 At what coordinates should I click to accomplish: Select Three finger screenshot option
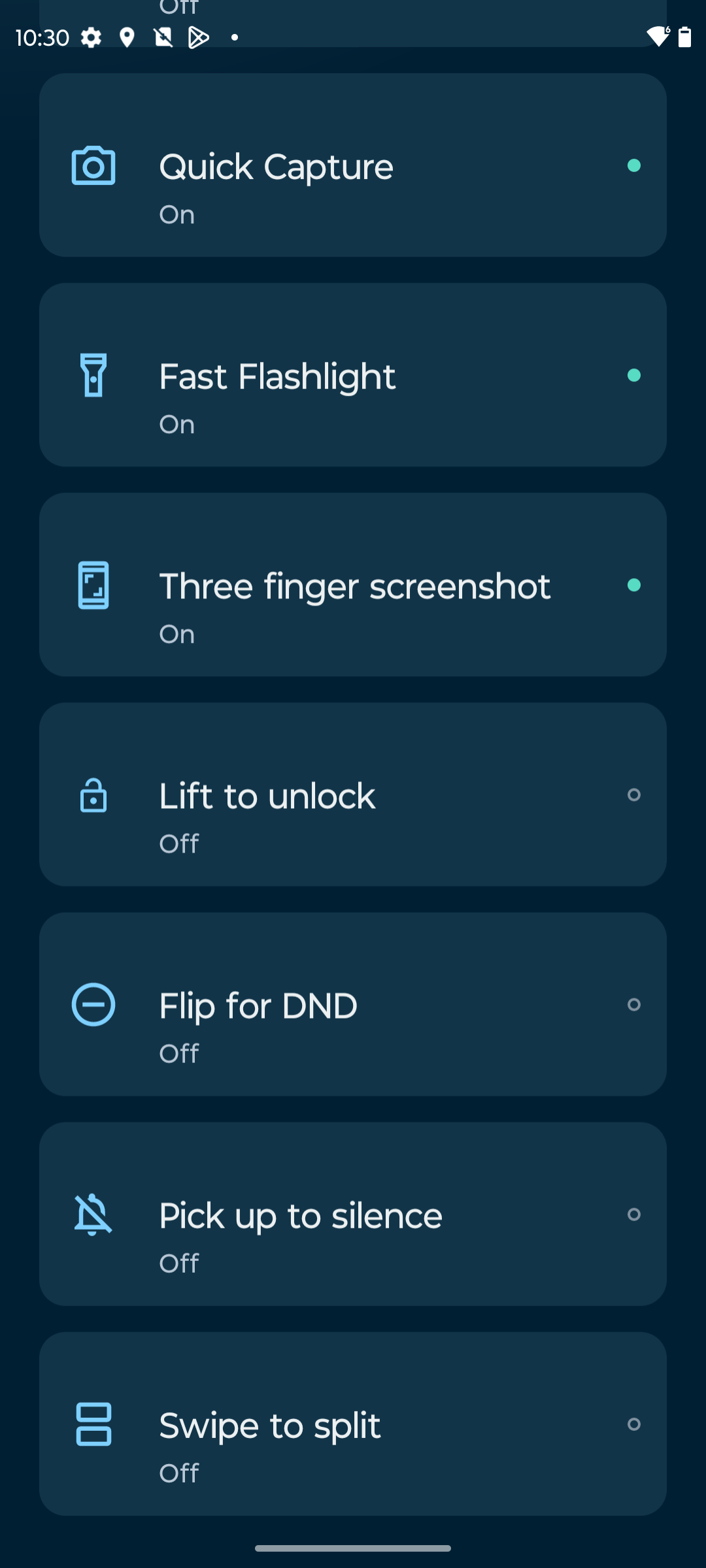(x=353, y=584)
